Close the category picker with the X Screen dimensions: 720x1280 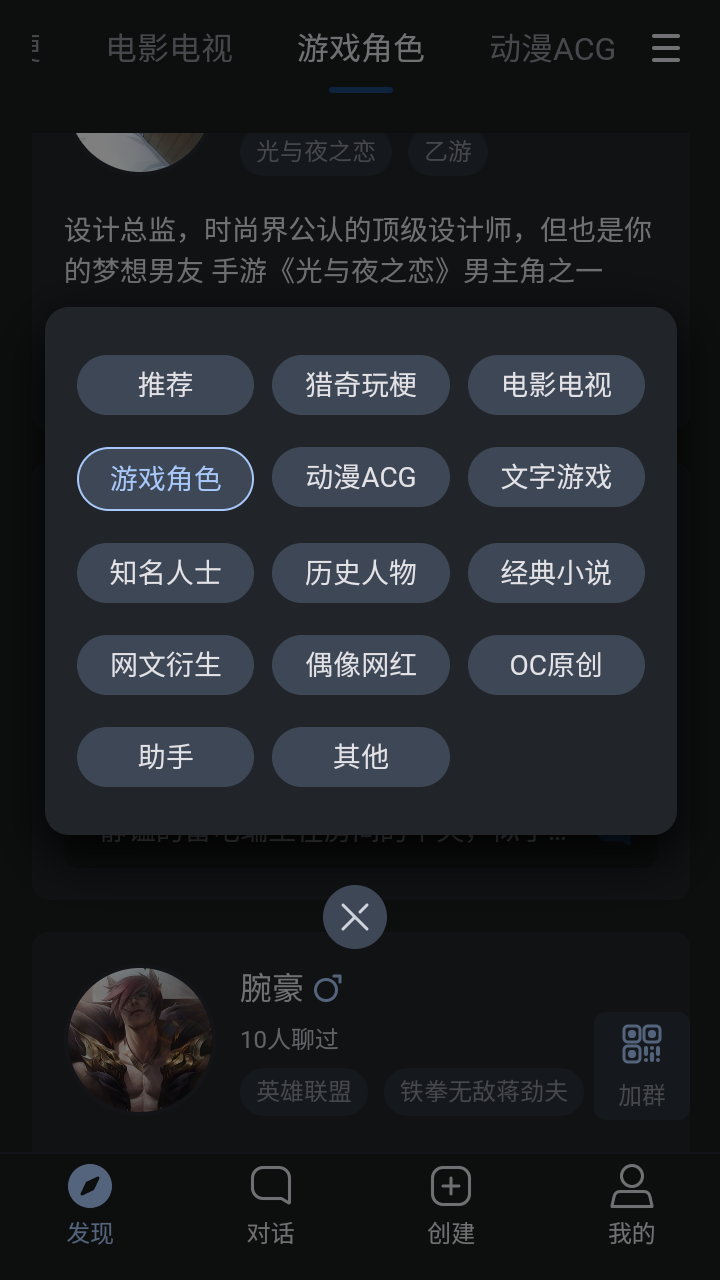click(x=353, y=916)
